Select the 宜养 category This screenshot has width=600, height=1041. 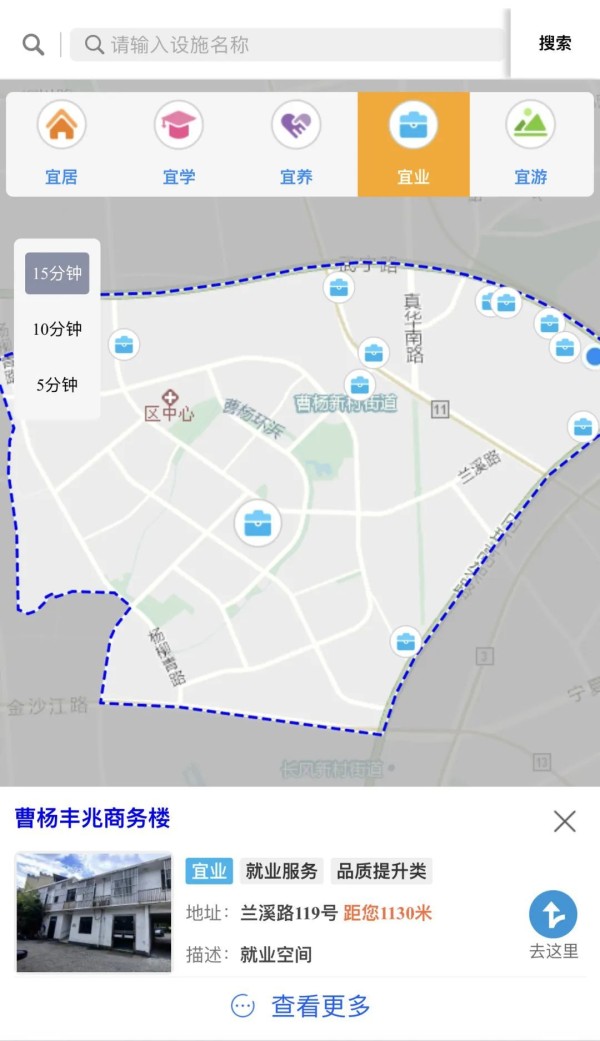(x=296, y=145)
